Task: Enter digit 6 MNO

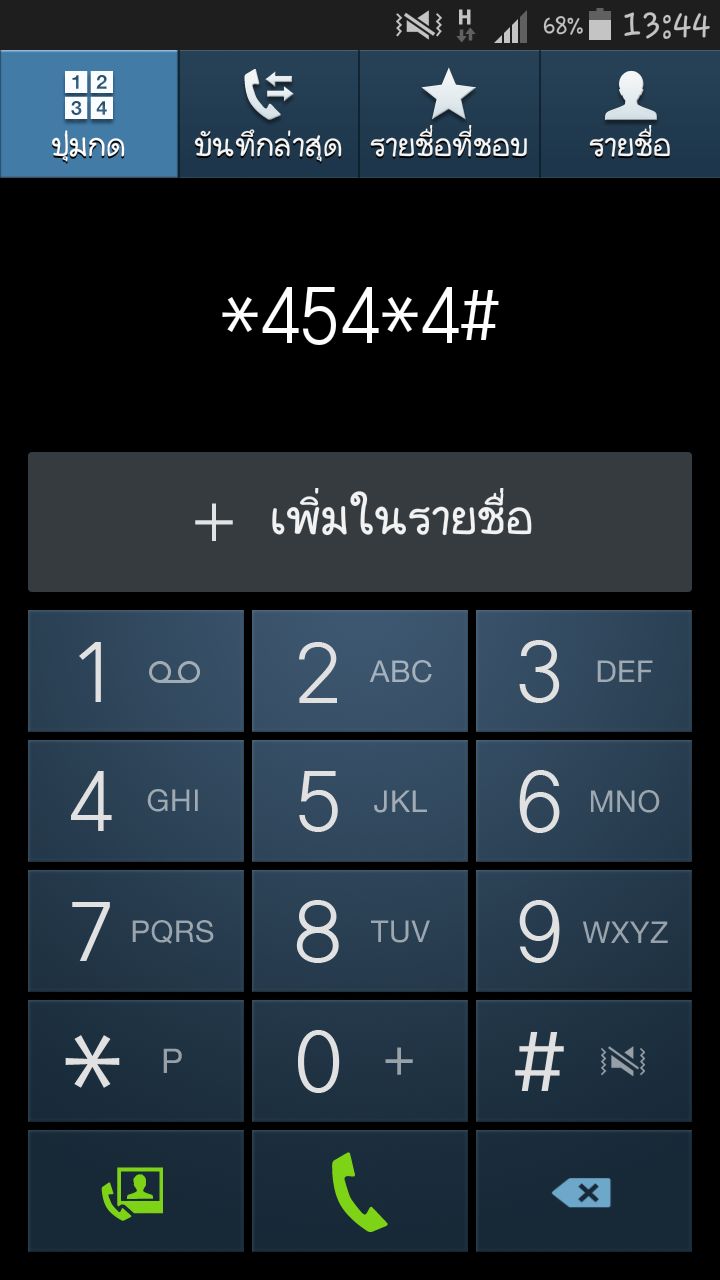Action: pyautogui.click(x=584, y=801)
